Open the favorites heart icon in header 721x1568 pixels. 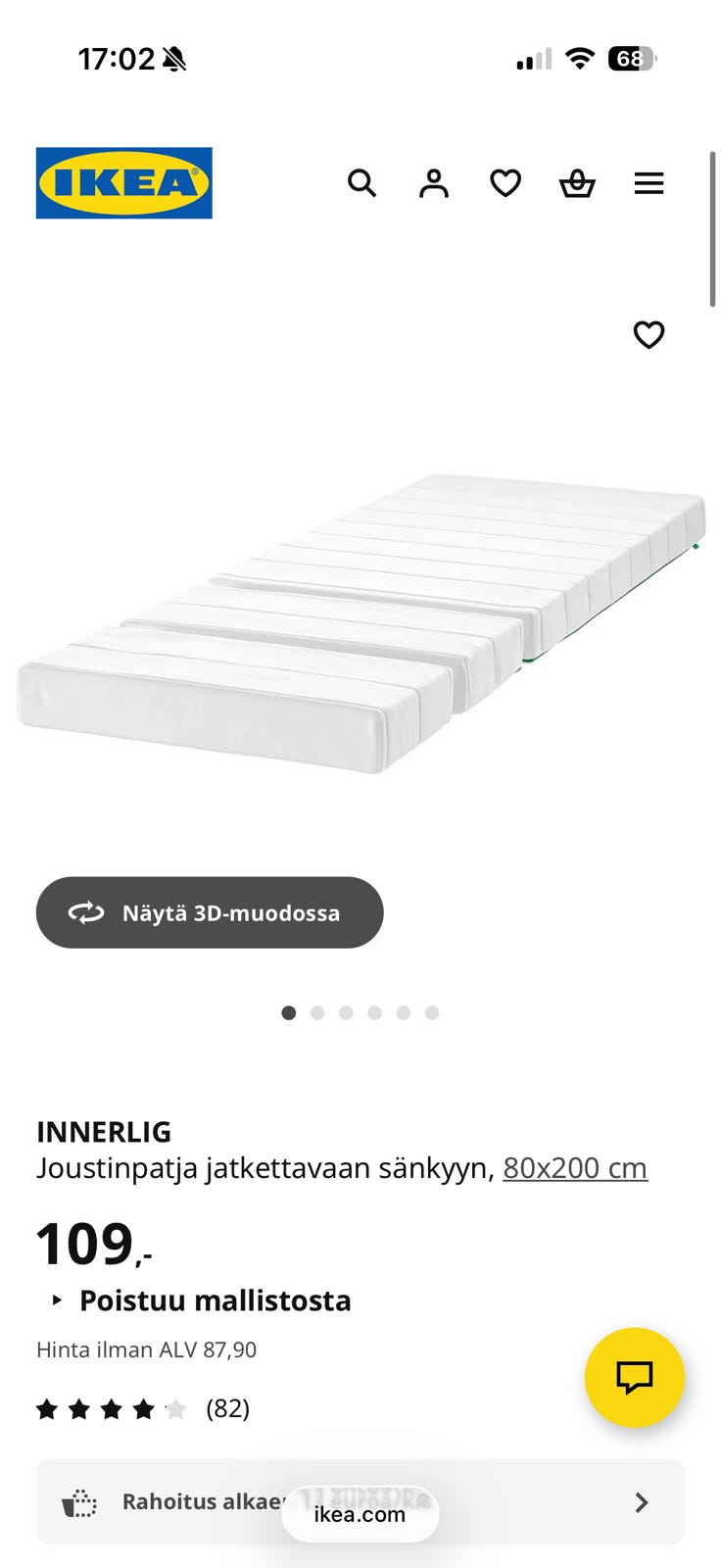(505, 183)
